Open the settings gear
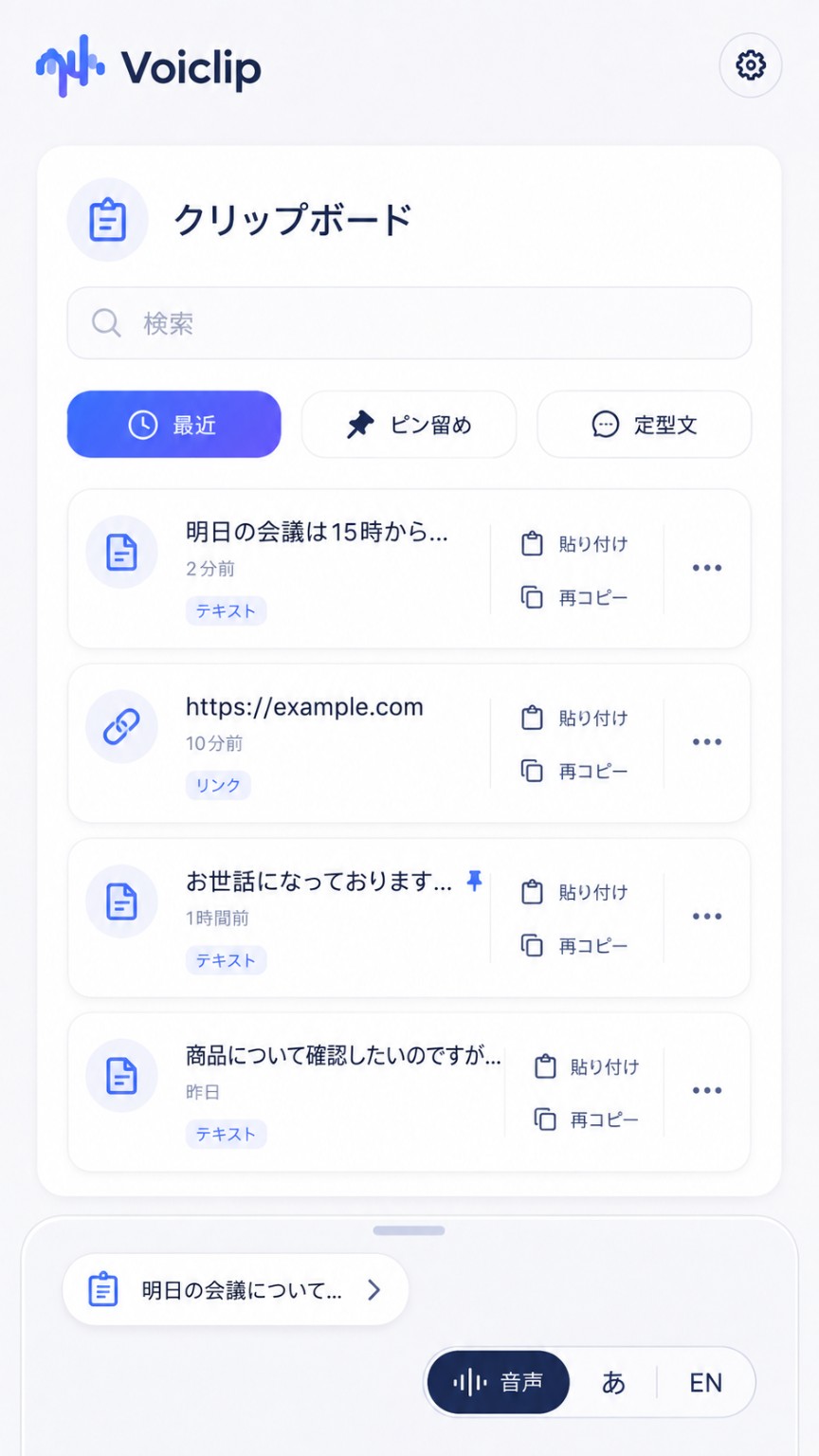819x1456 pixels. 750,65
